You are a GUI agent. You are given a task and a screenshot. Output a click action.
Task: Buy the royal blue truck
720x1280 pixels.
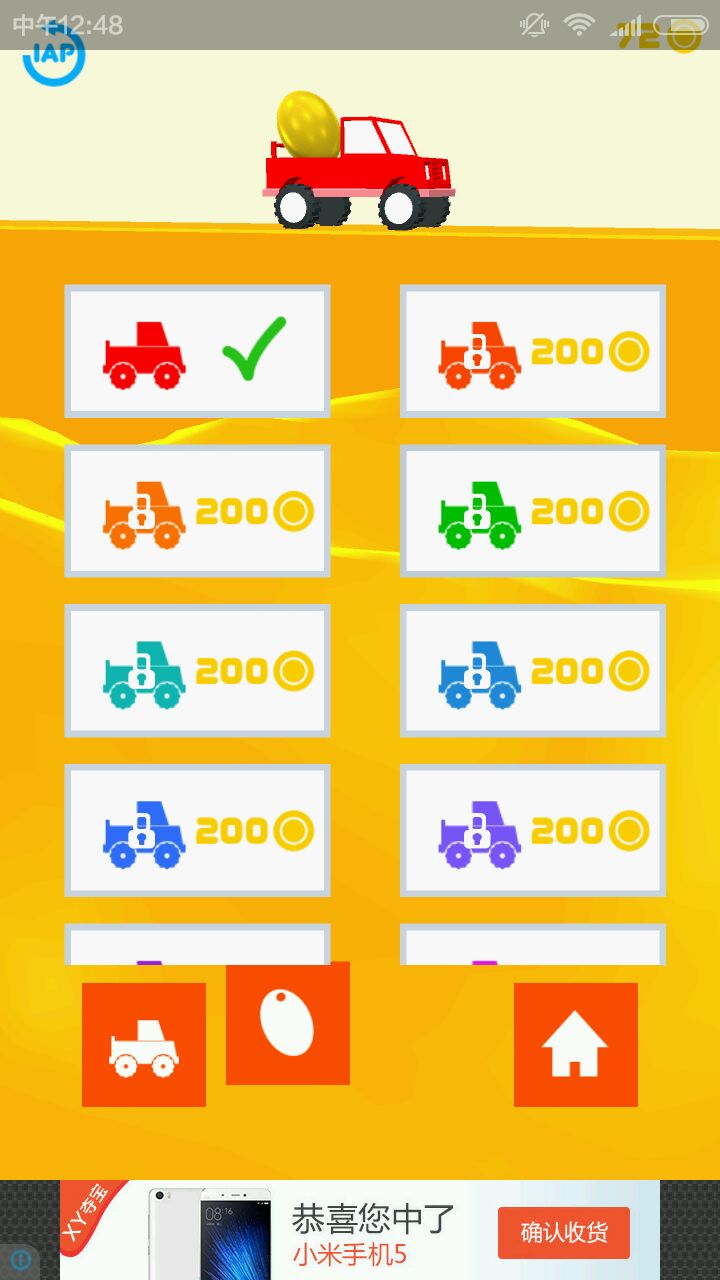(x=197, y=831)
